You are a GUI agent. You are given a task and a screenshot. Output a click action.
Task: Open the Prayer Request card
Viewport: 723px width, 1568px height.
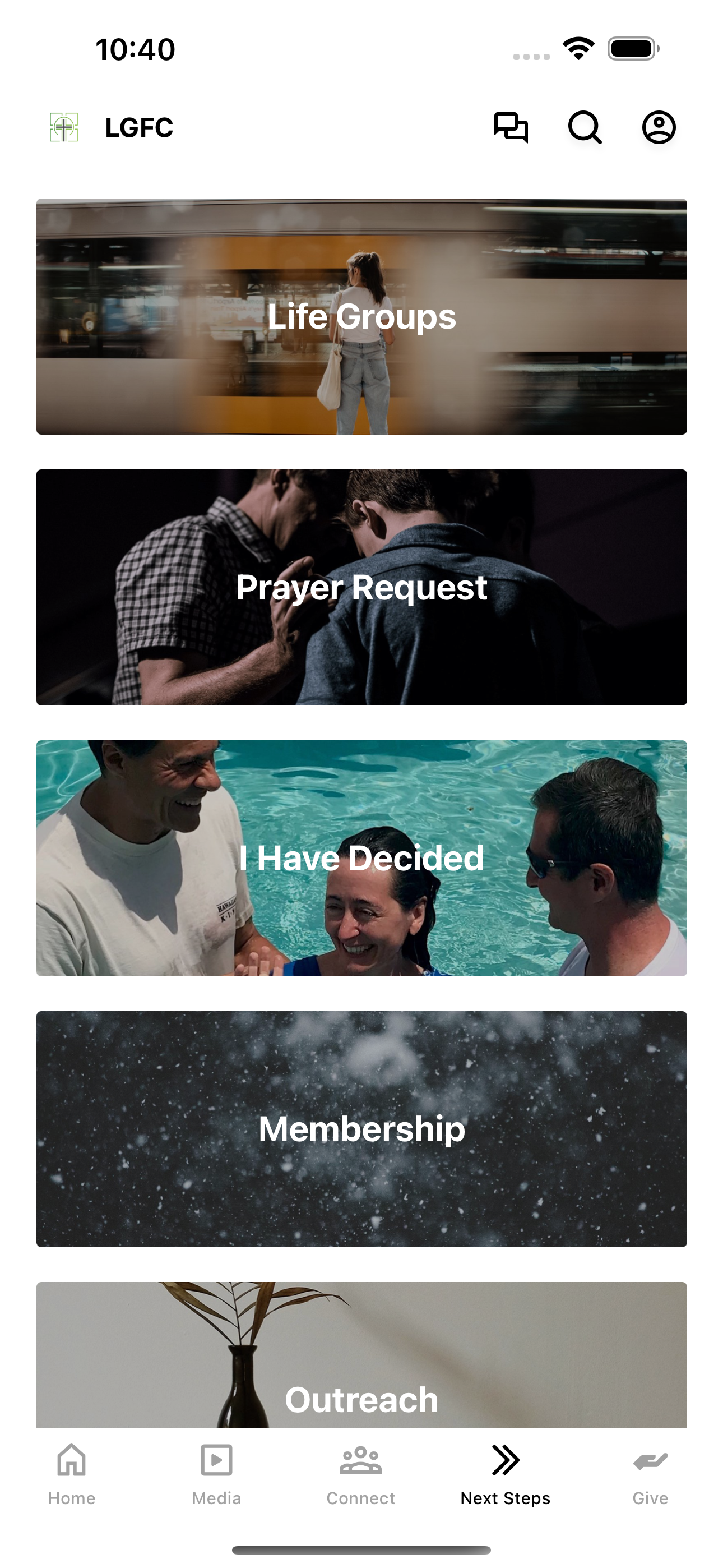pos(361,587)
